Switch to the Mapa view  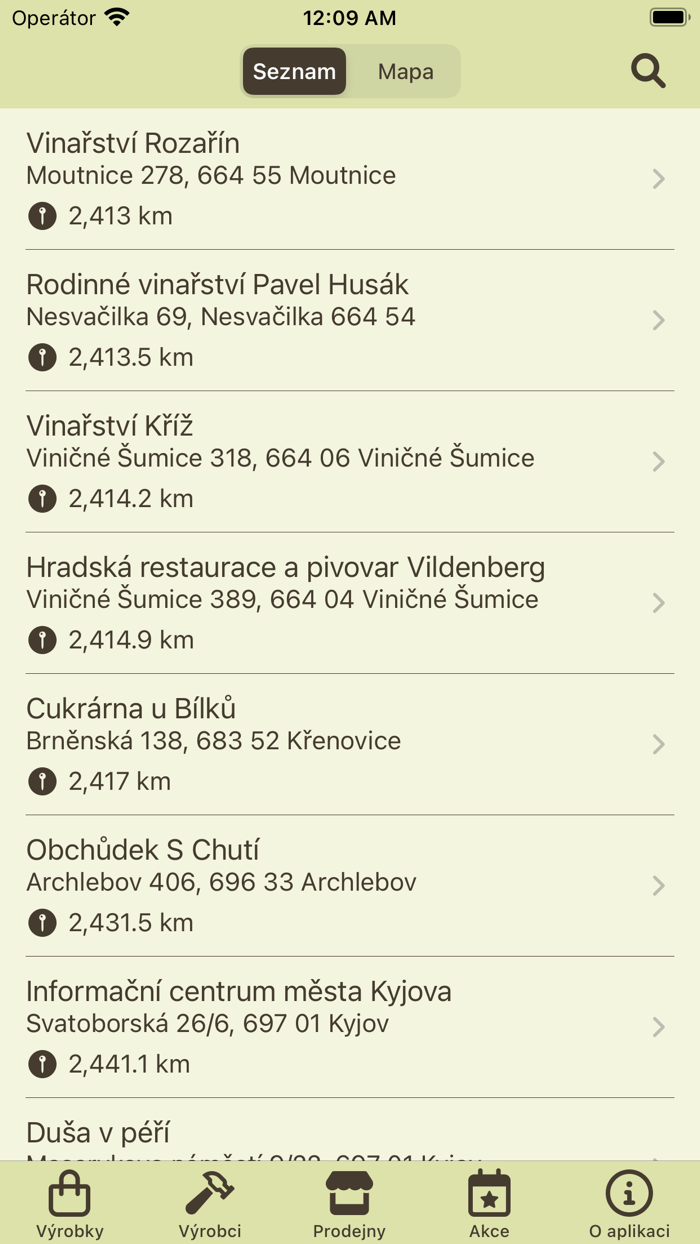click(406, 72)
